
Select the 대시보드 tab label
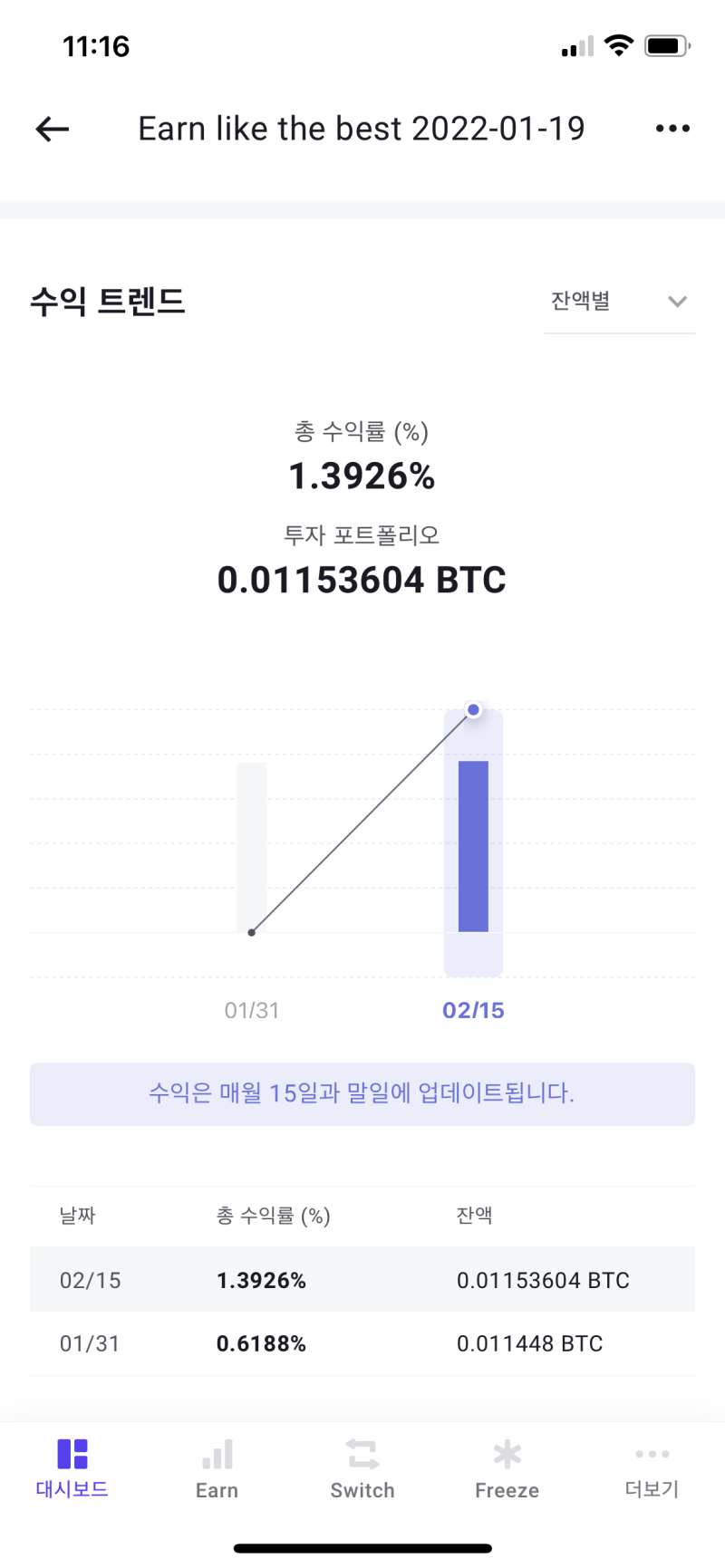pyautogui.click(x=72, y=1489)
